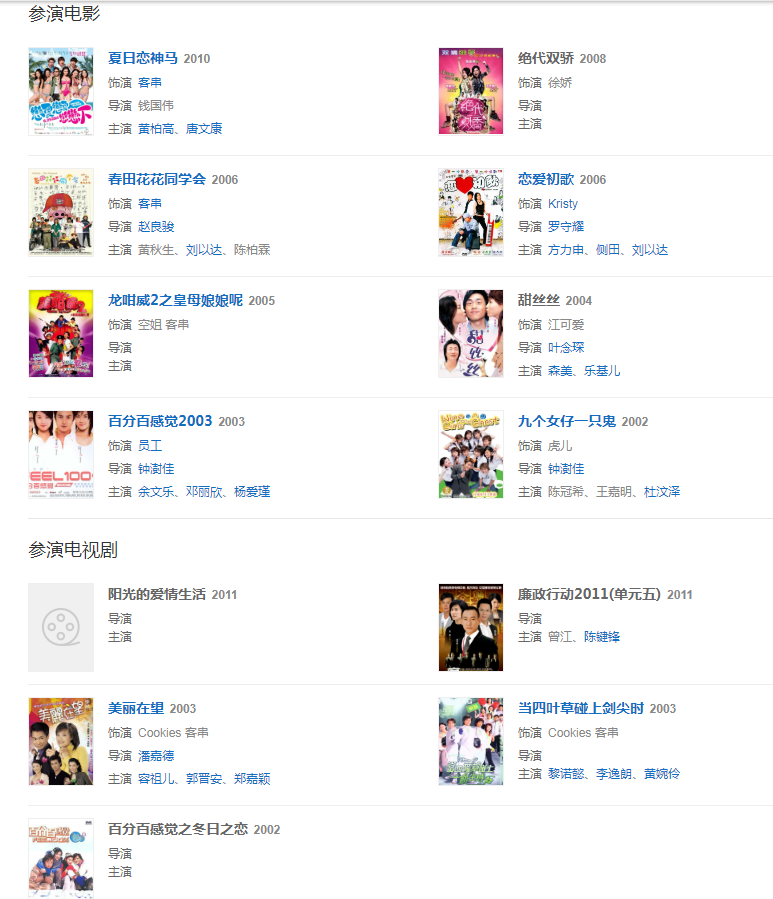
Task: Open the movie 春田花花同学会
Action: coord(156,180)
